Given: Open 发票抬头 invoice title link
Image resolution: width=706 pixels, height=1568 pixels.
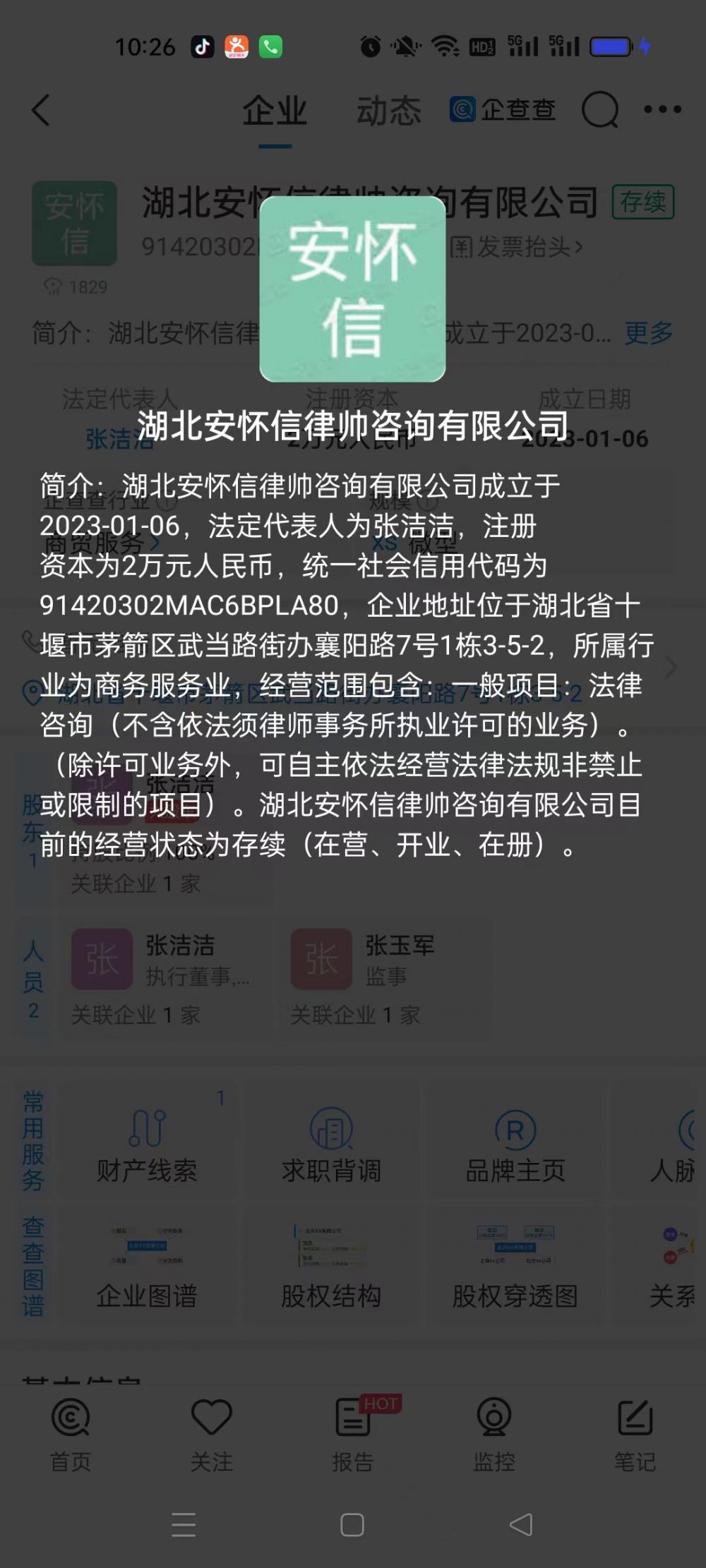Looking at the screenshot, I should [x=517, y=247].
